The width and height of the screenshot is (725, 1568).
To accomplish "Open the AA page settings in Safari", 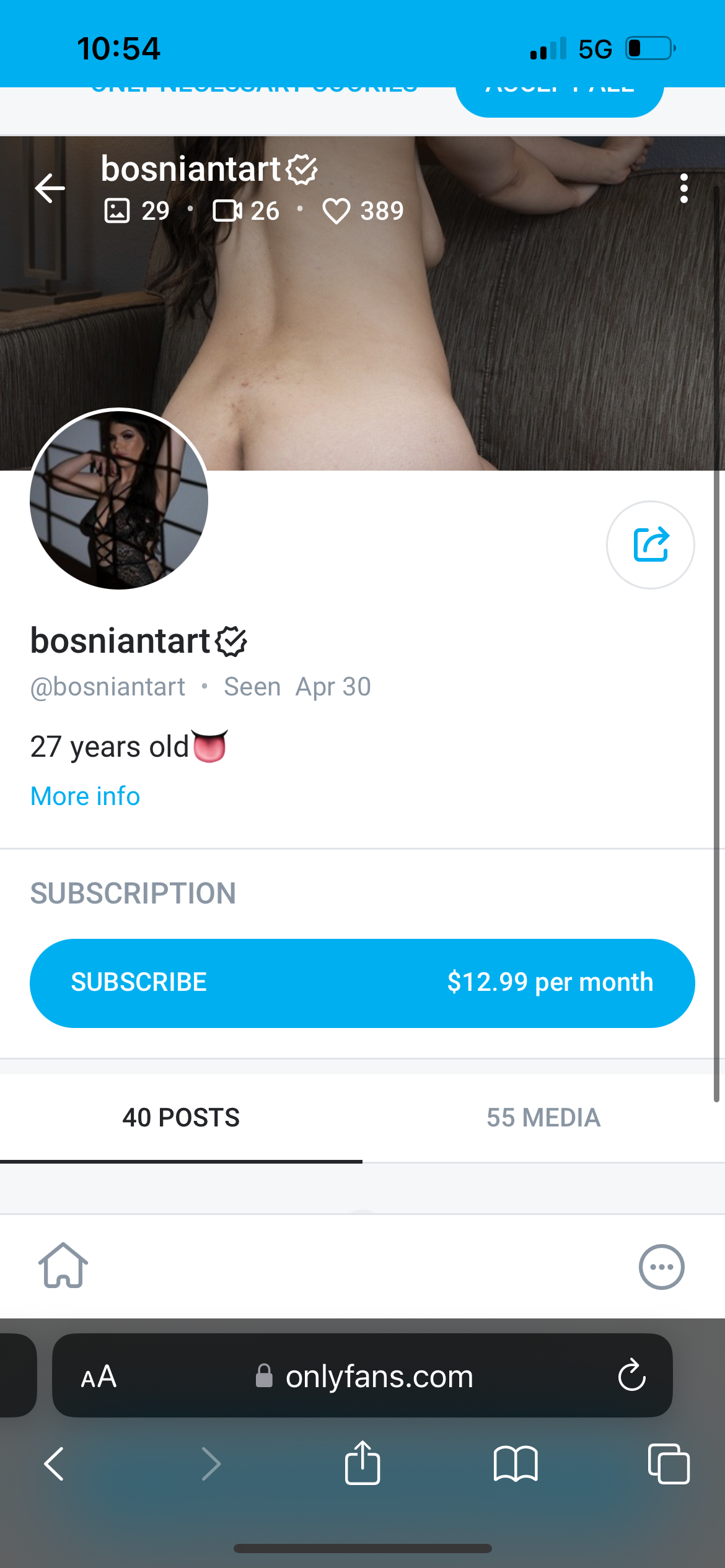I will pyautogui.click(x=99, y=1377).
